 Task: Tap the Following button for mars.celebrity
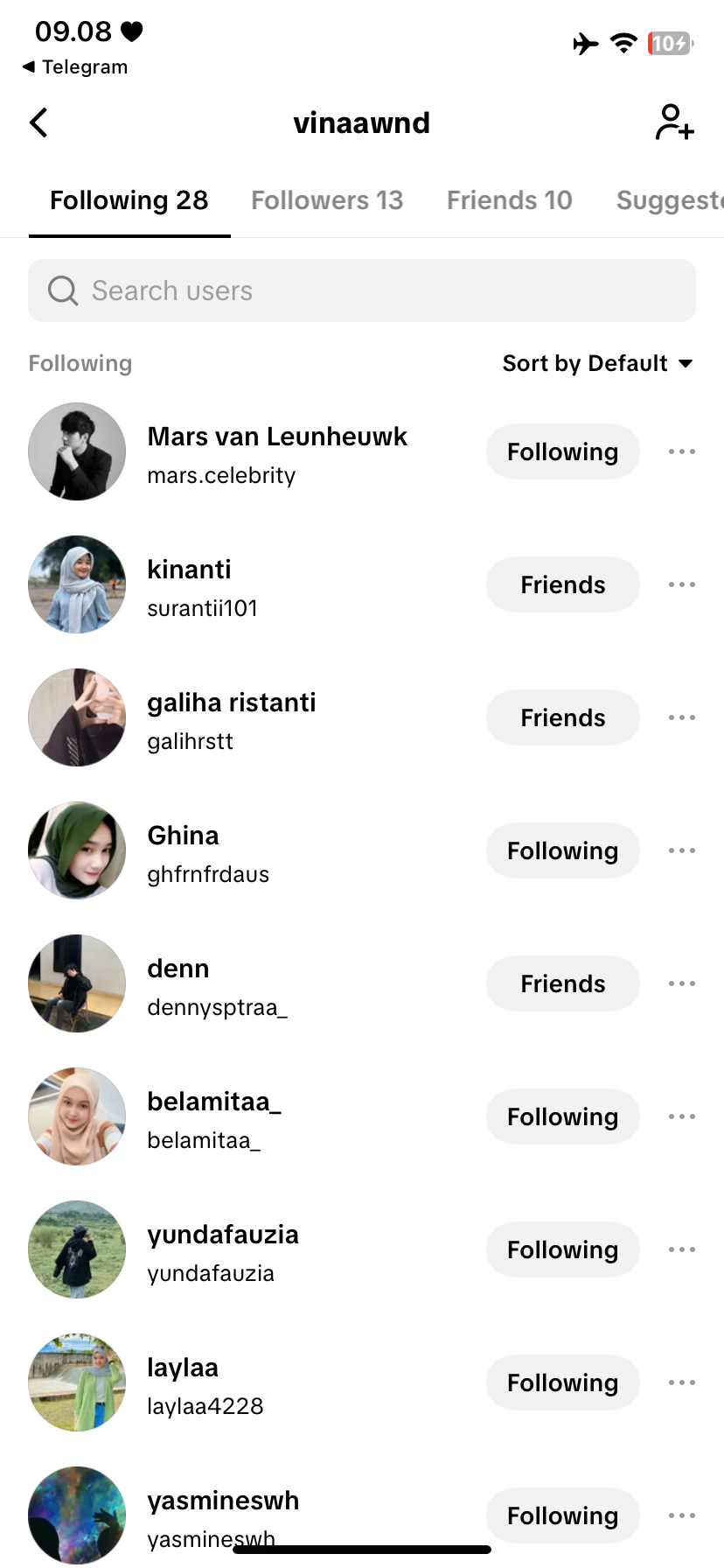[562, 451]
